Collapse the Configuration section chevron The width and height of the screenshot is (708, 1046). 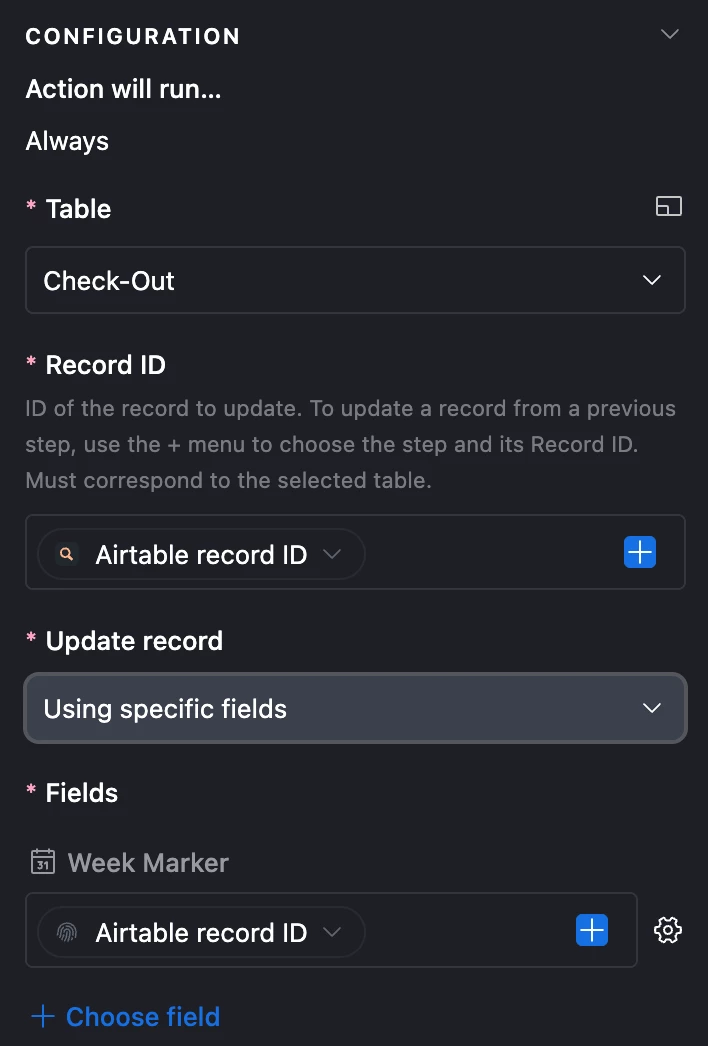670,35
